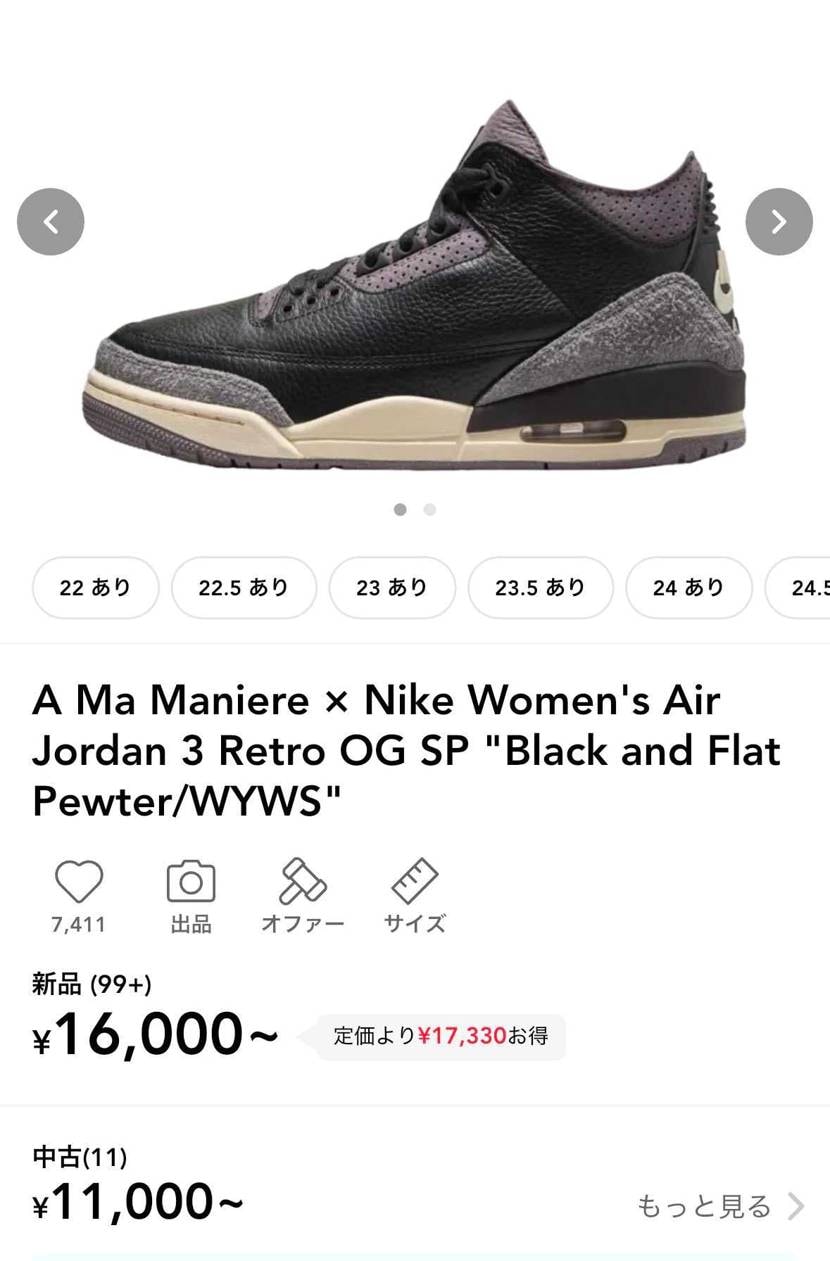Tap the ¥16,000~ new item price
The height and width of the screenshot is (1261, 830).
tap(153, 1037)
